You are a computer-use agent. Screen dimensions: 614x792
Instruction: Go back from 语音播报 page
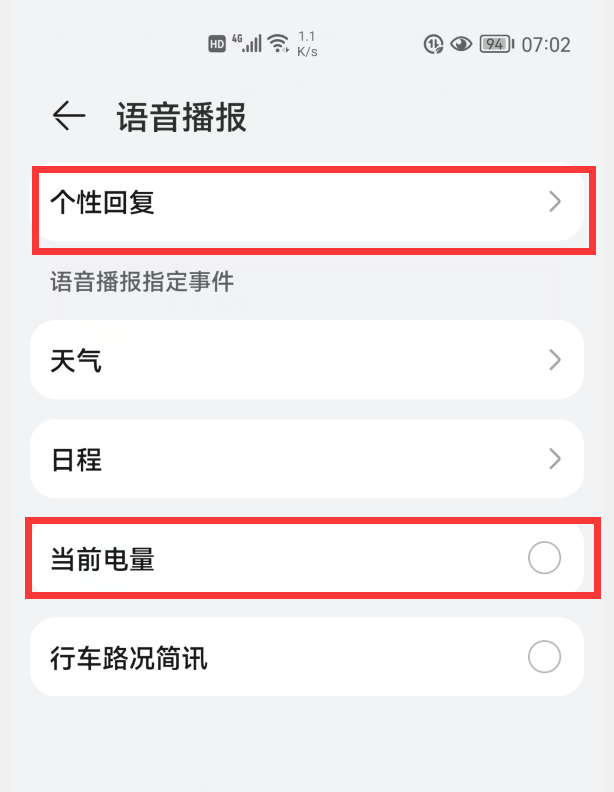[68, 117]
